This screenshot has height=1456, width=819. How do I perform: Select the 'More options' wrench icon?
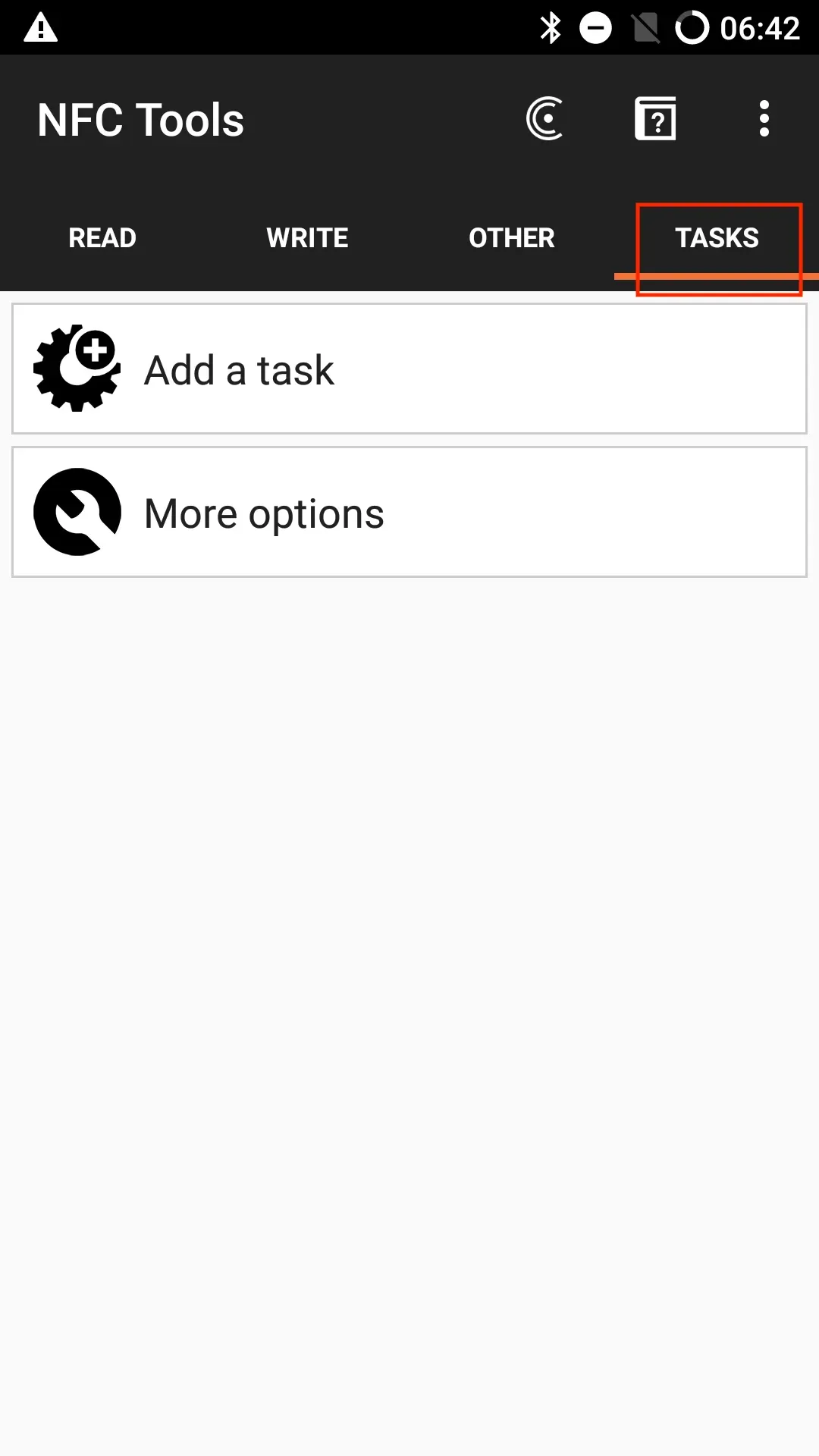pyautogui.click(x=76, y=511)
